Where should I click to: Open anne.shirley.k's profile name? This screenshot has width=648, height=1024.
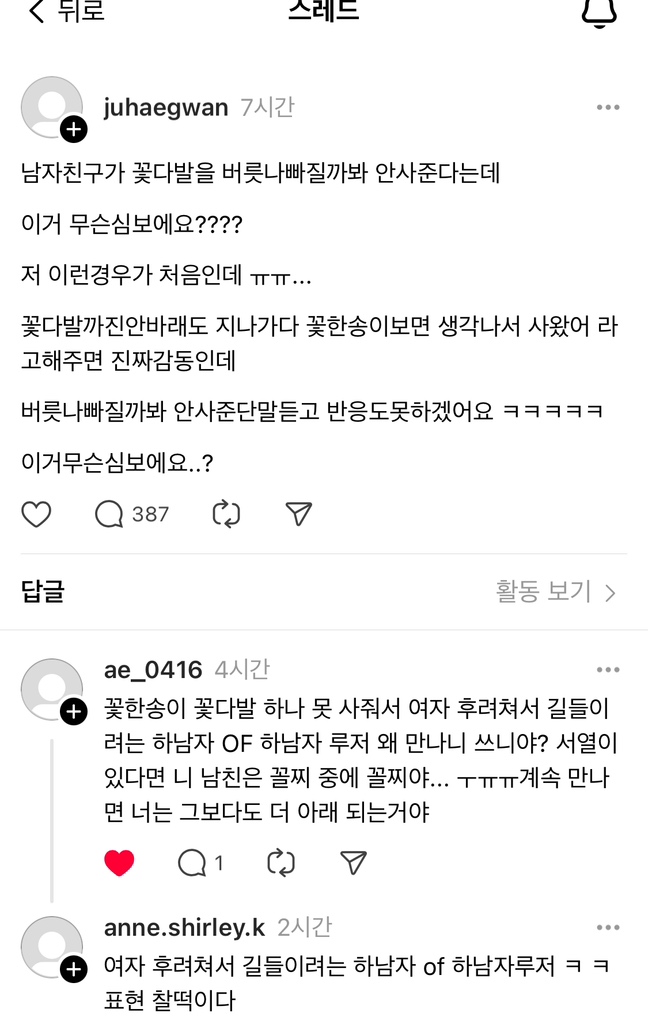pos(184,927)
